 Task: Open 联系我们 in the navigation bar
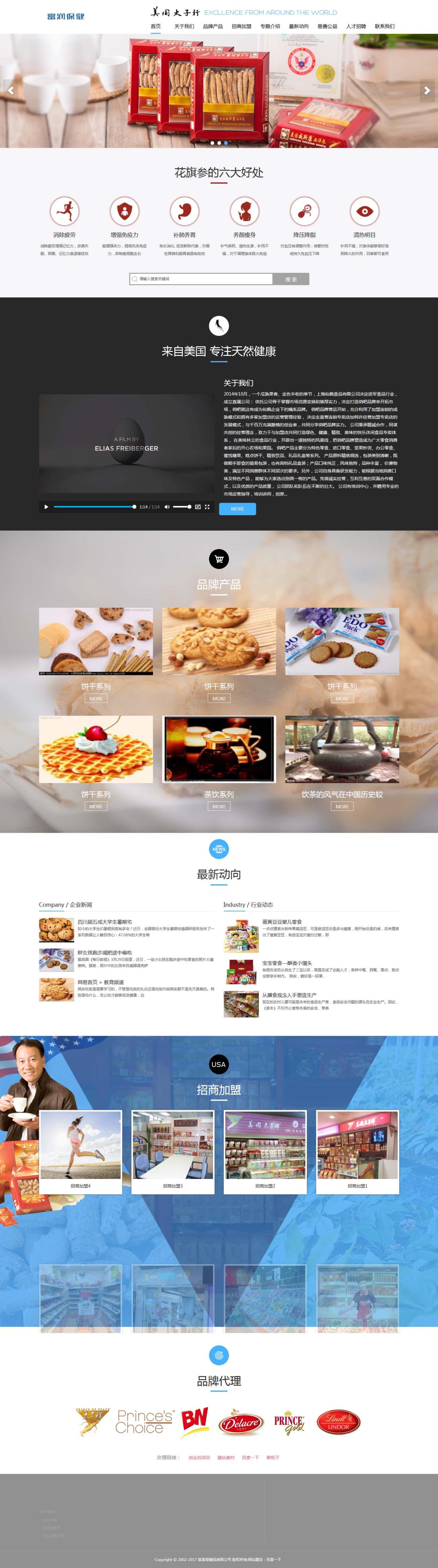[384, 26]
